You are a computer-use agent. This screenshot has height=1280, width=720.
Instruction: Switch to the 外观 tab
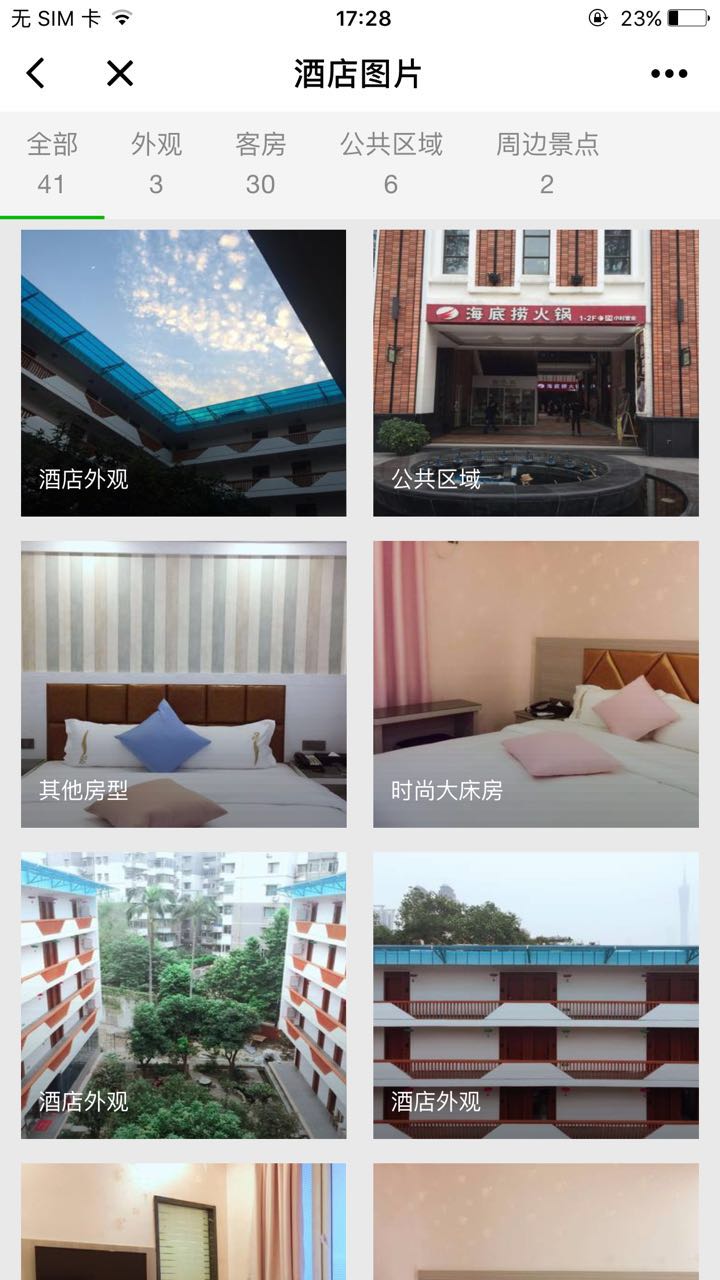click(x=156, y=164)
